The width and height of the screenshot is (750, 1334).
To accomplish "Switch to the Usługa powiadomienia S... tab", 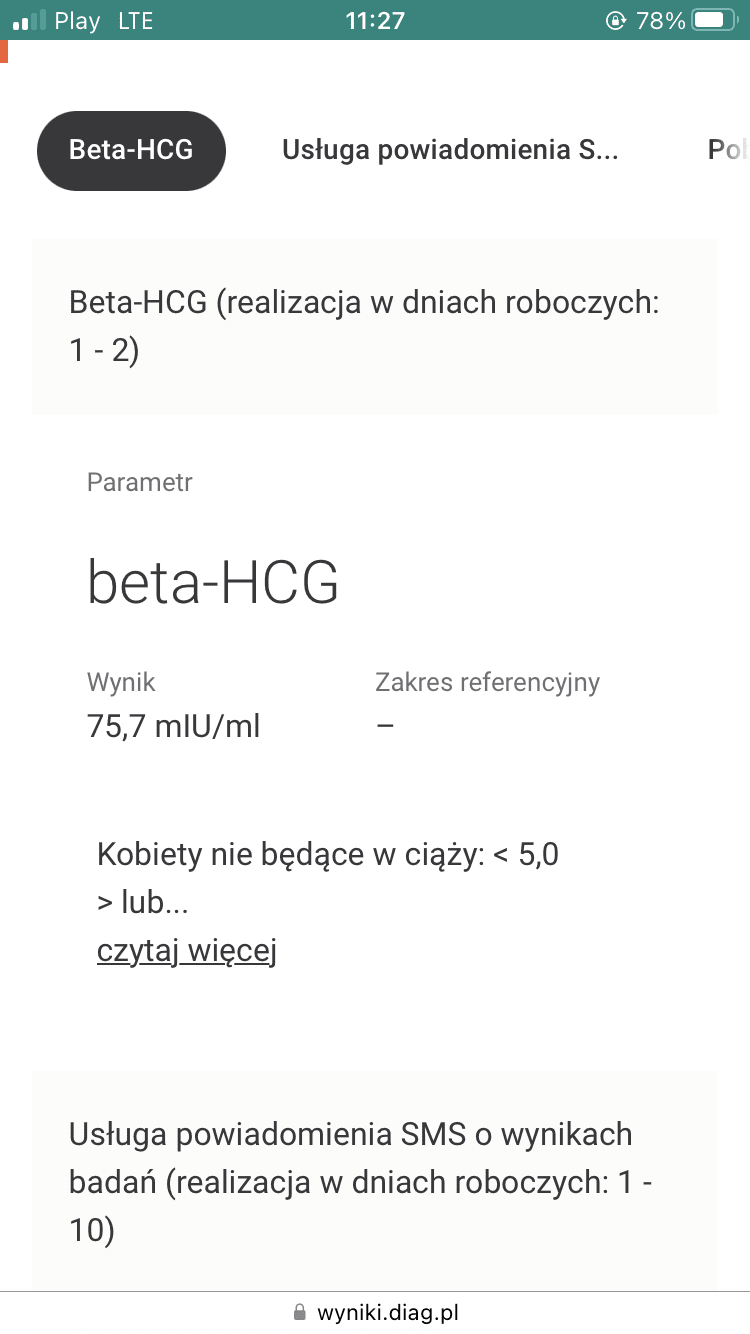I will point(450,151).
